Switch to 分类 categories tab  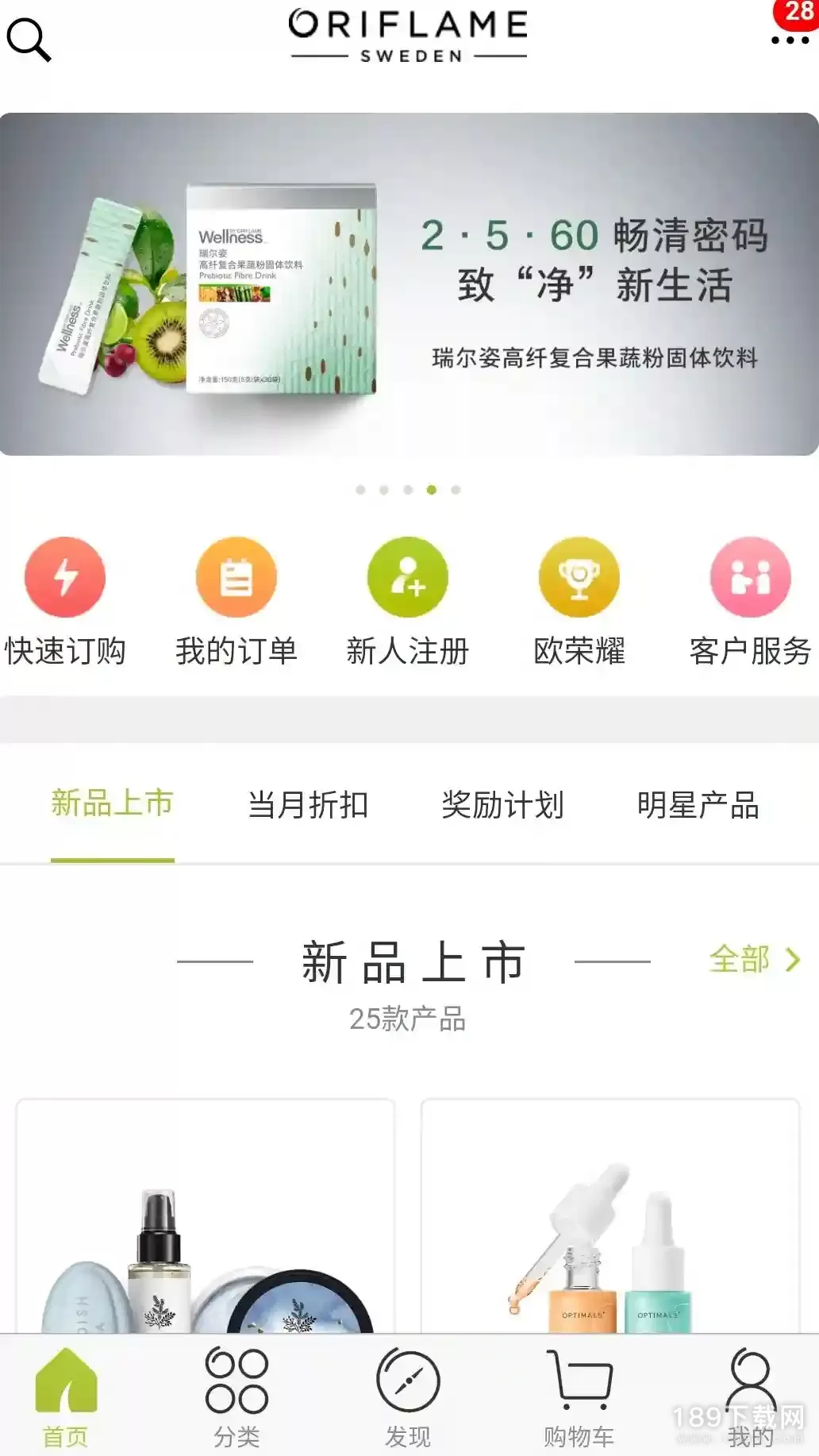[x=236, y=1397]
